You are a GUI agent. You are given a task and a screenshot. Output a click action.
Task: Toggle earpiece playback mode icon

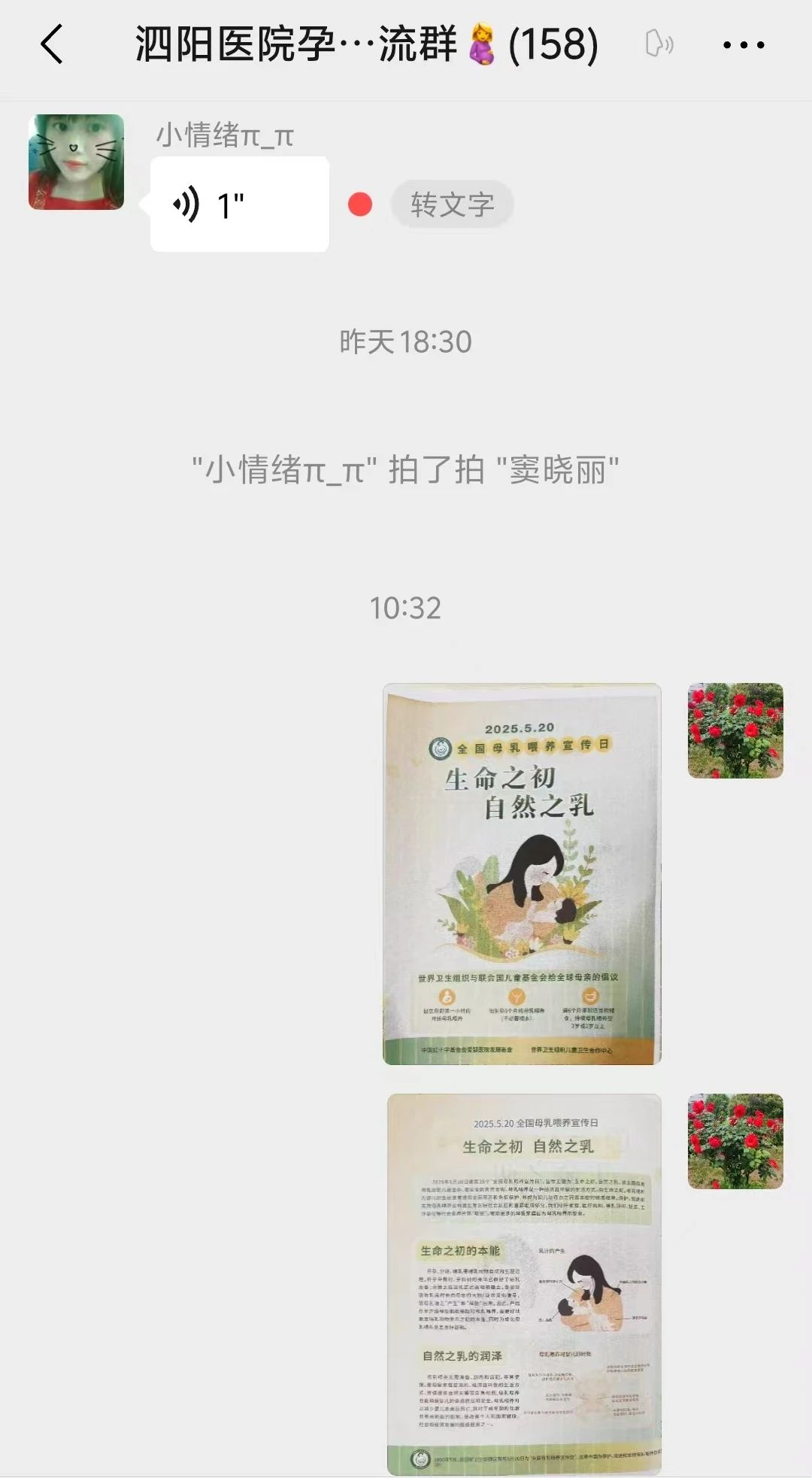(659, 44)
